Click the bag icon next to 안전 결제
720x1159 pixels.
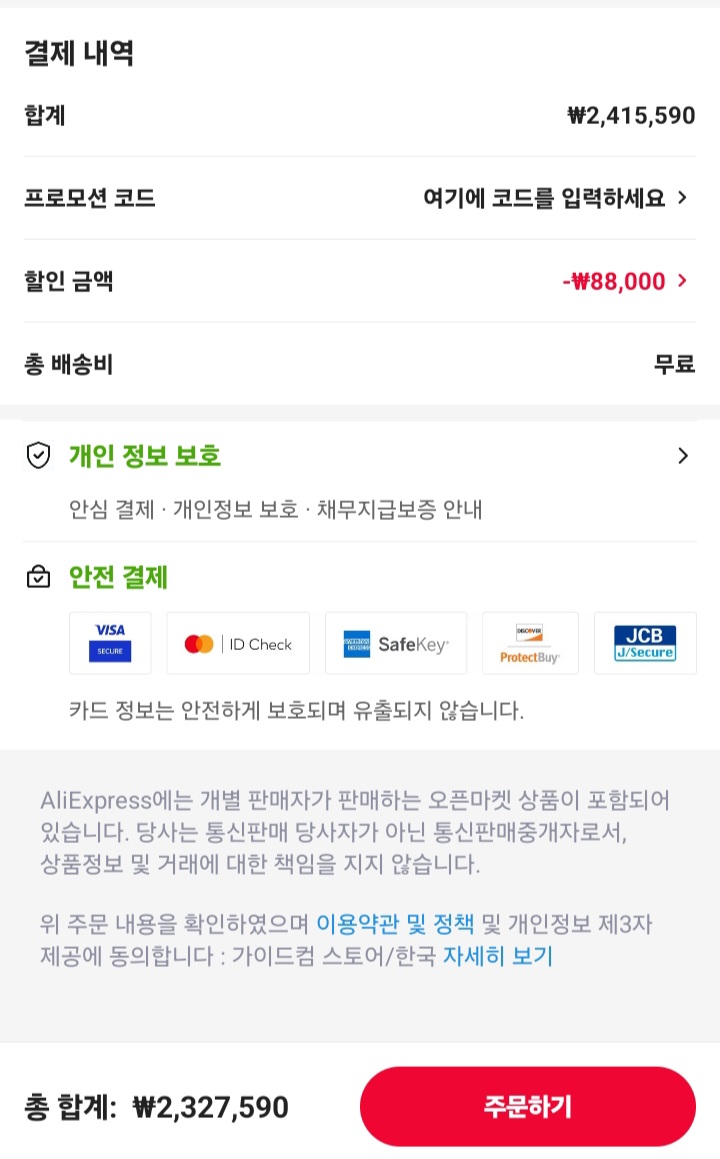coord(37,577)
